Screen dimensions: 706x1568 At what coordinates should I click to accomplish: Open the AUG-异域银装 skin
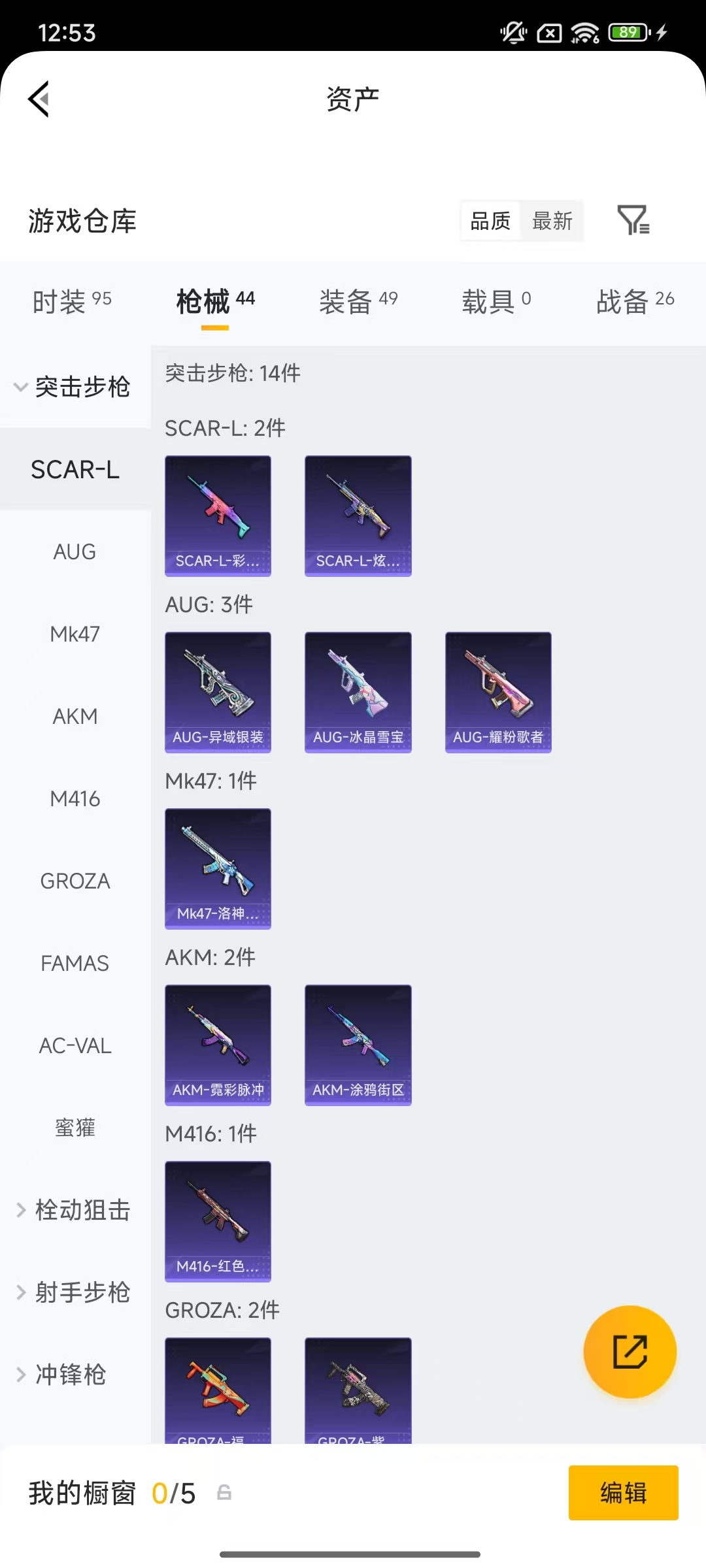tap(218, 692)
